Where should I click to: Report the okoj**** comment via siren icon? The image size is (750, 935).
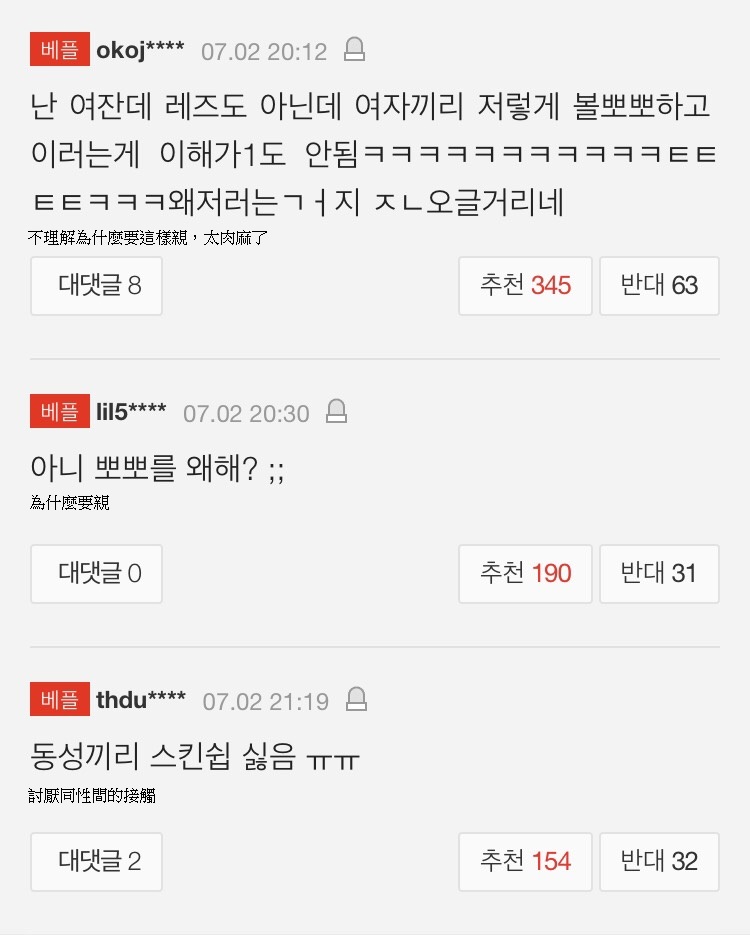point(354,49)
